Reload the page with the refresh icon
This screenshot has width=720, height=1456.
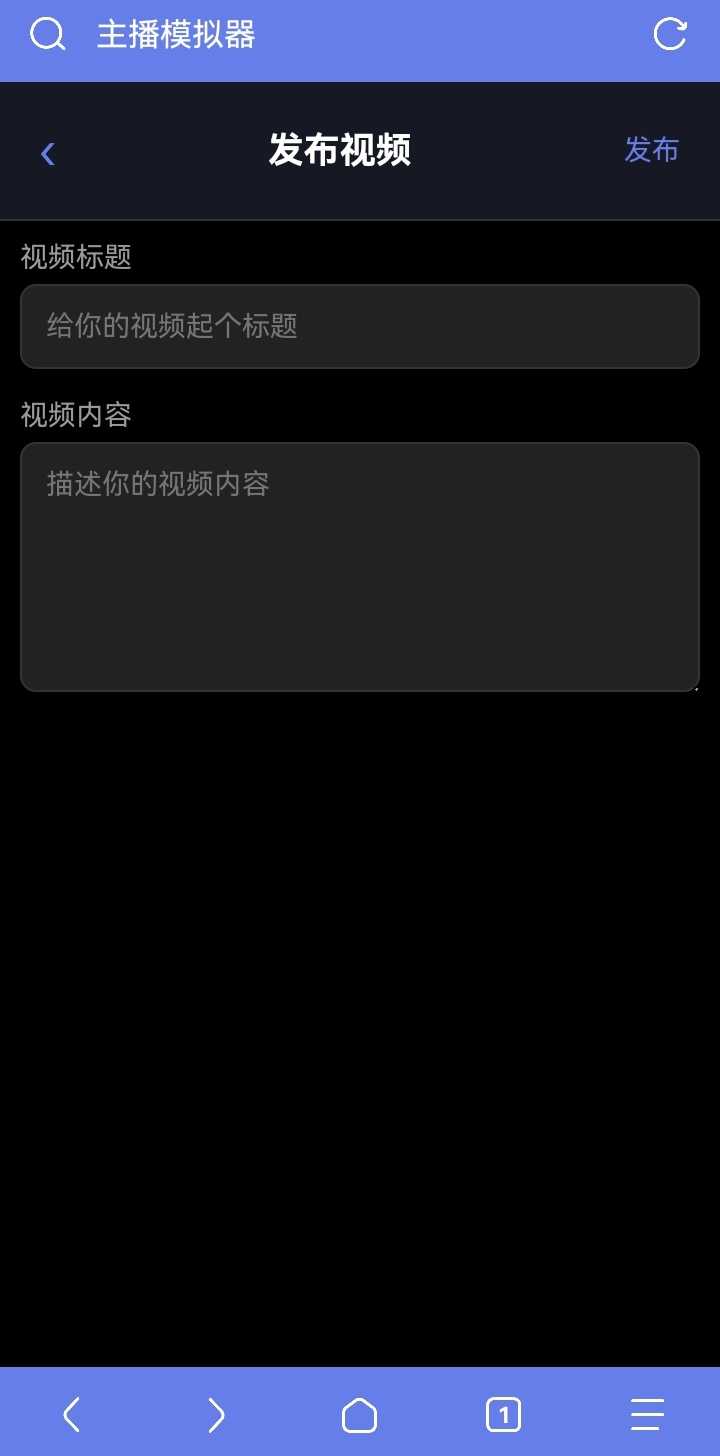click(x=670, y=34)
